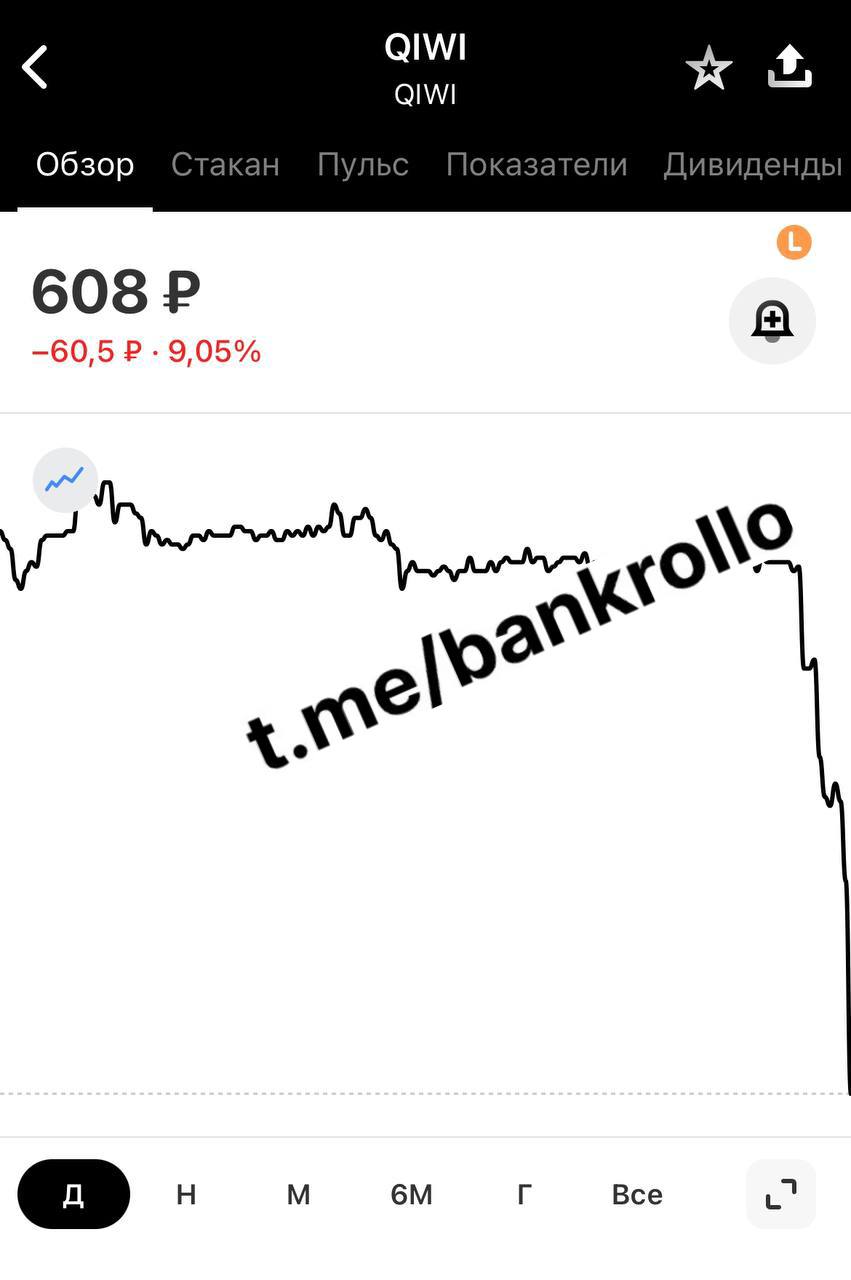Share the QIWI stock page
The image size is (851, 1280).
[x=789, y=68]
